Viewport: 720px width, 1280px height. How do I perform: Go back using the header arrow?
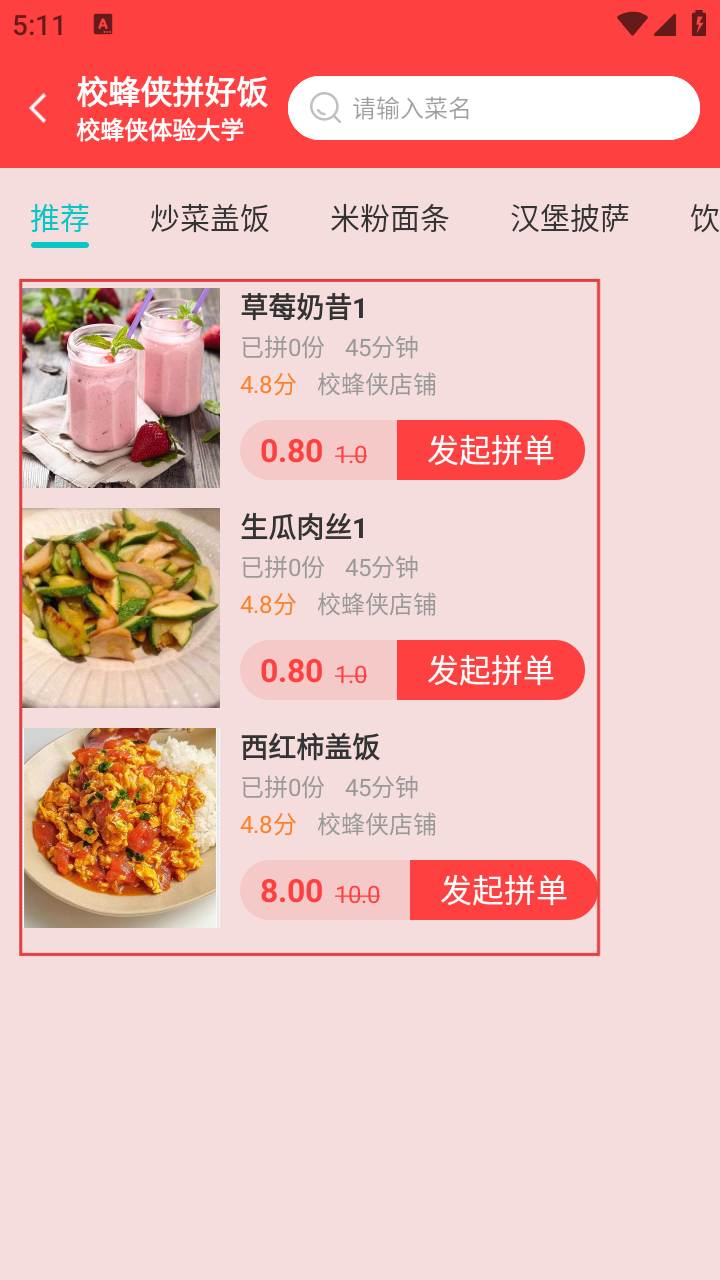tap(38, 108)
